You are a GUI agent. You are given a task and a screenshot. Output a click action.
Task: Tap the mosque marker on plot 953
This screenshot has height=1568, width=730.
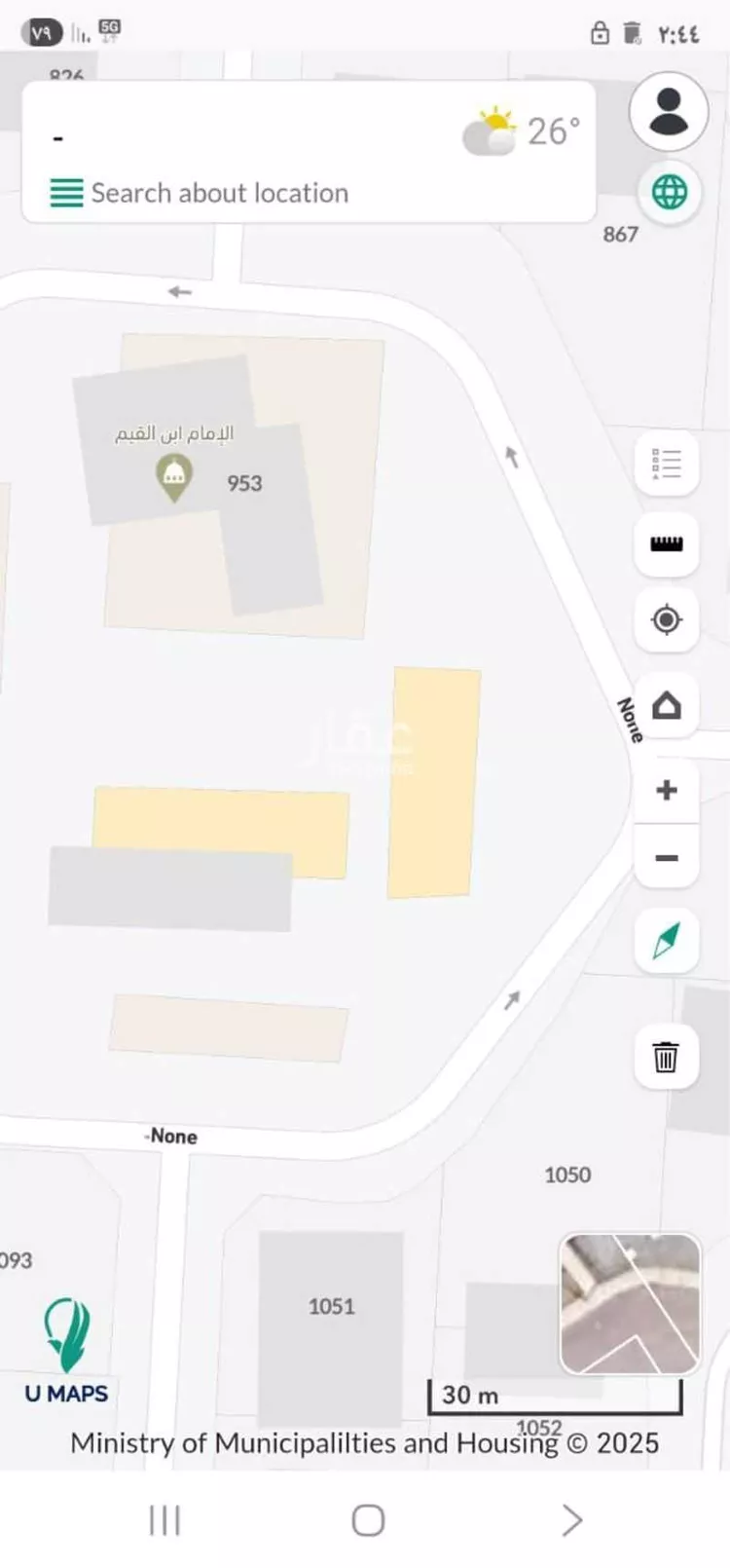coord(174,477)
